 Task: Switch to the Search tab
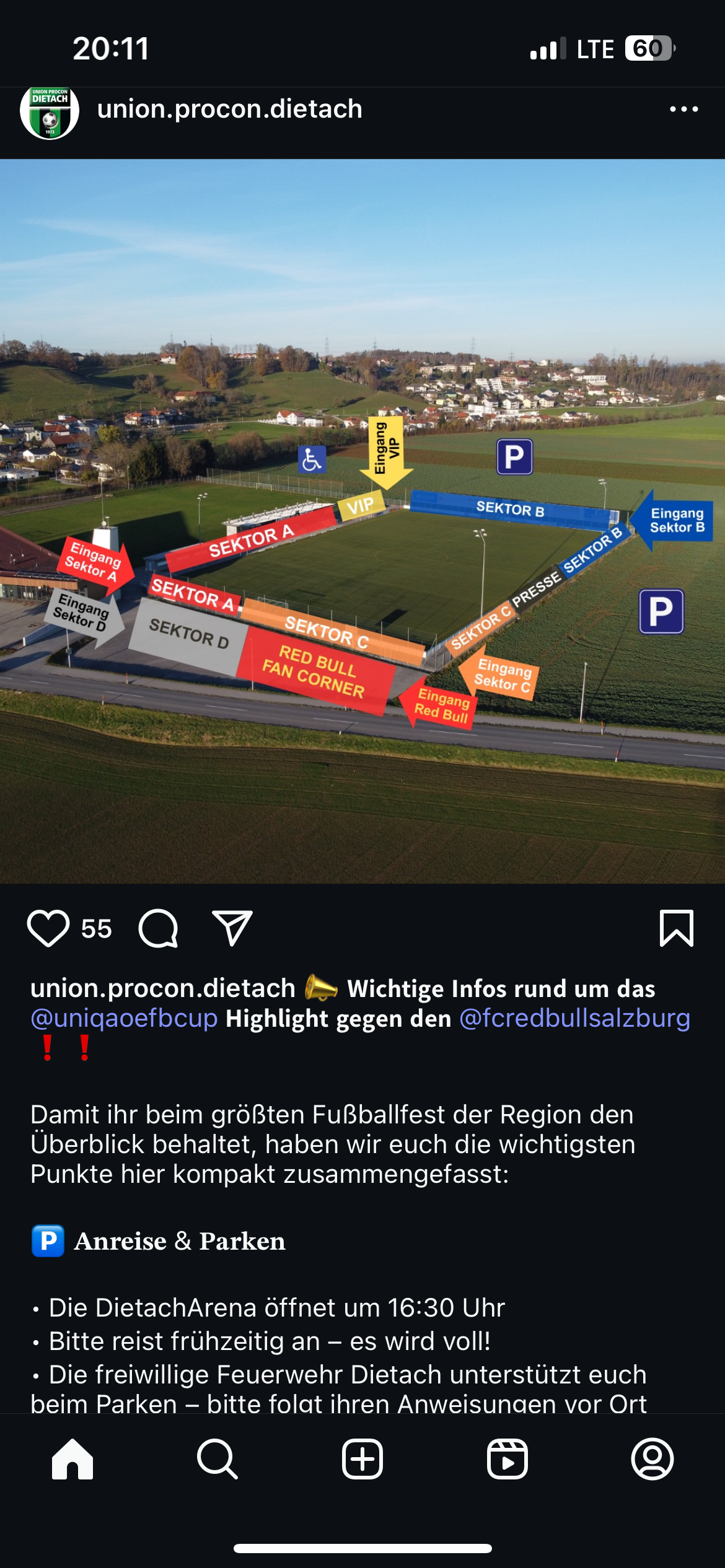point(217,1459)
